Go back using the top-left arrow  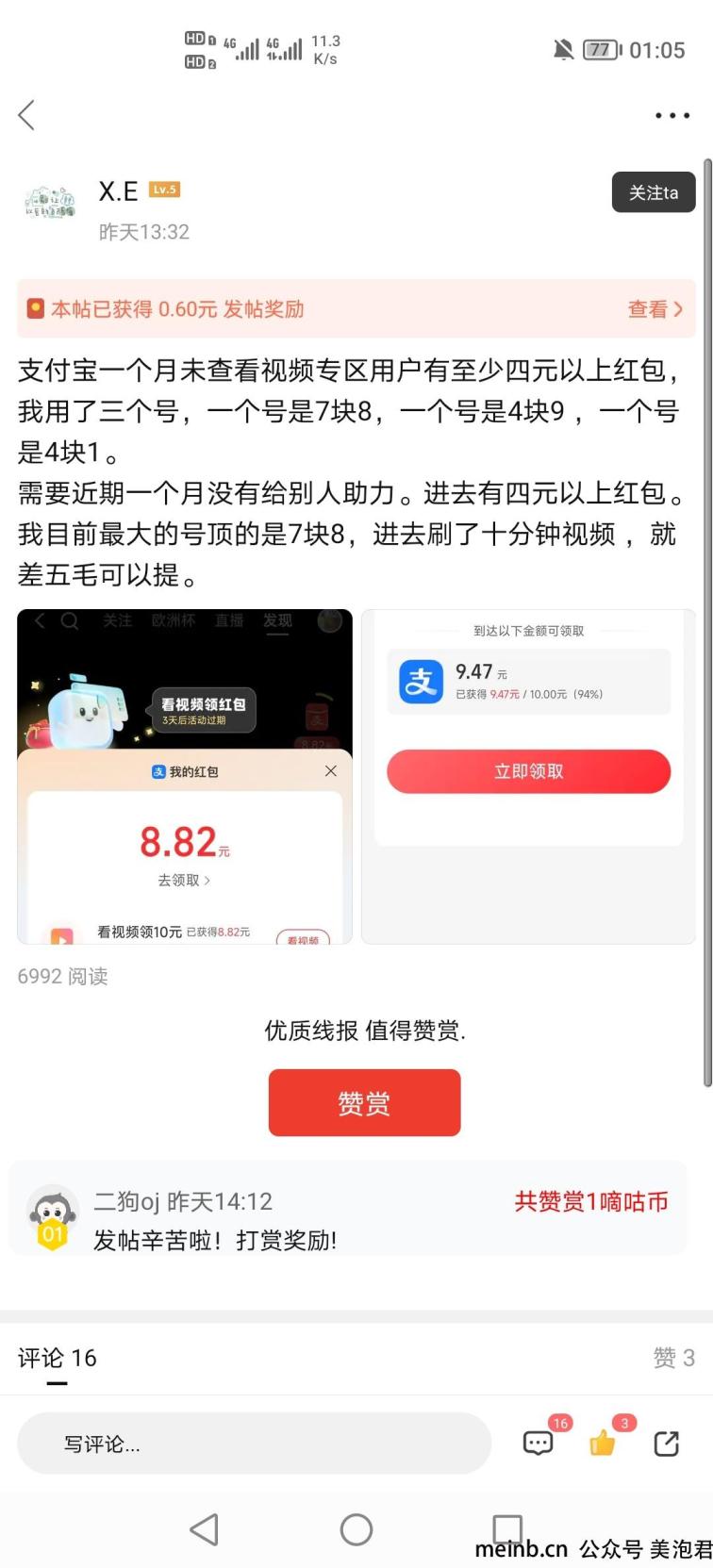26,115
